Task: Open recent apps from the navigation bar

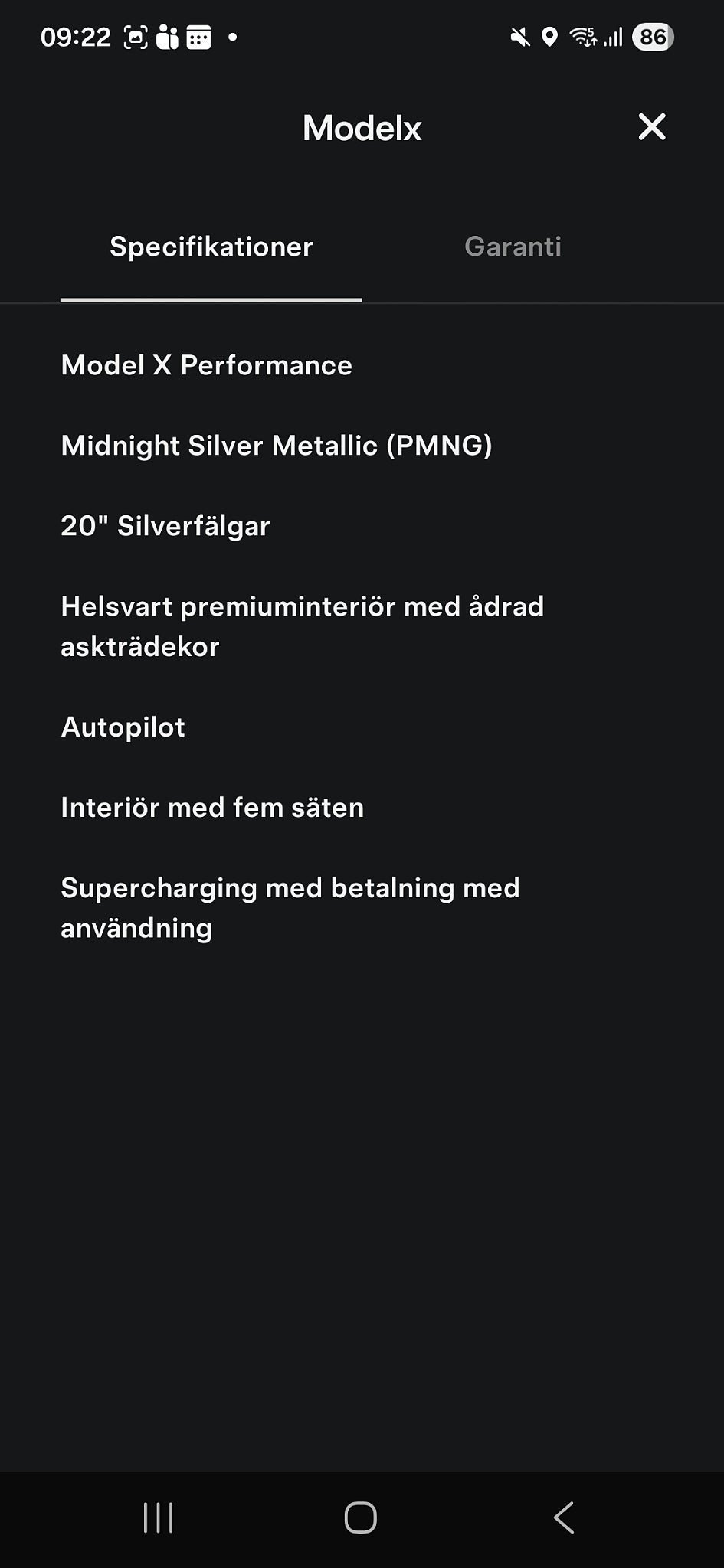Action: [159, 1517]
